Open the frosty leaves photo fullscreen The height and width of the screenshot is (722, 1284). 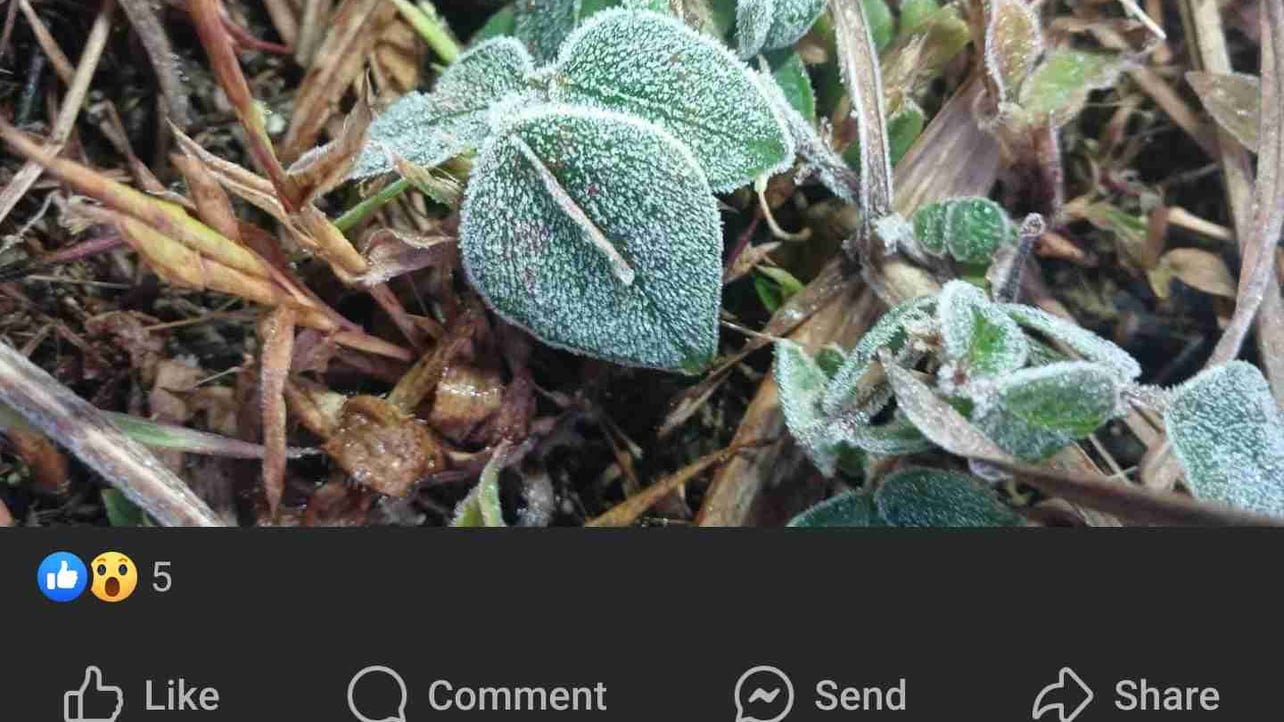coord(642,262)
